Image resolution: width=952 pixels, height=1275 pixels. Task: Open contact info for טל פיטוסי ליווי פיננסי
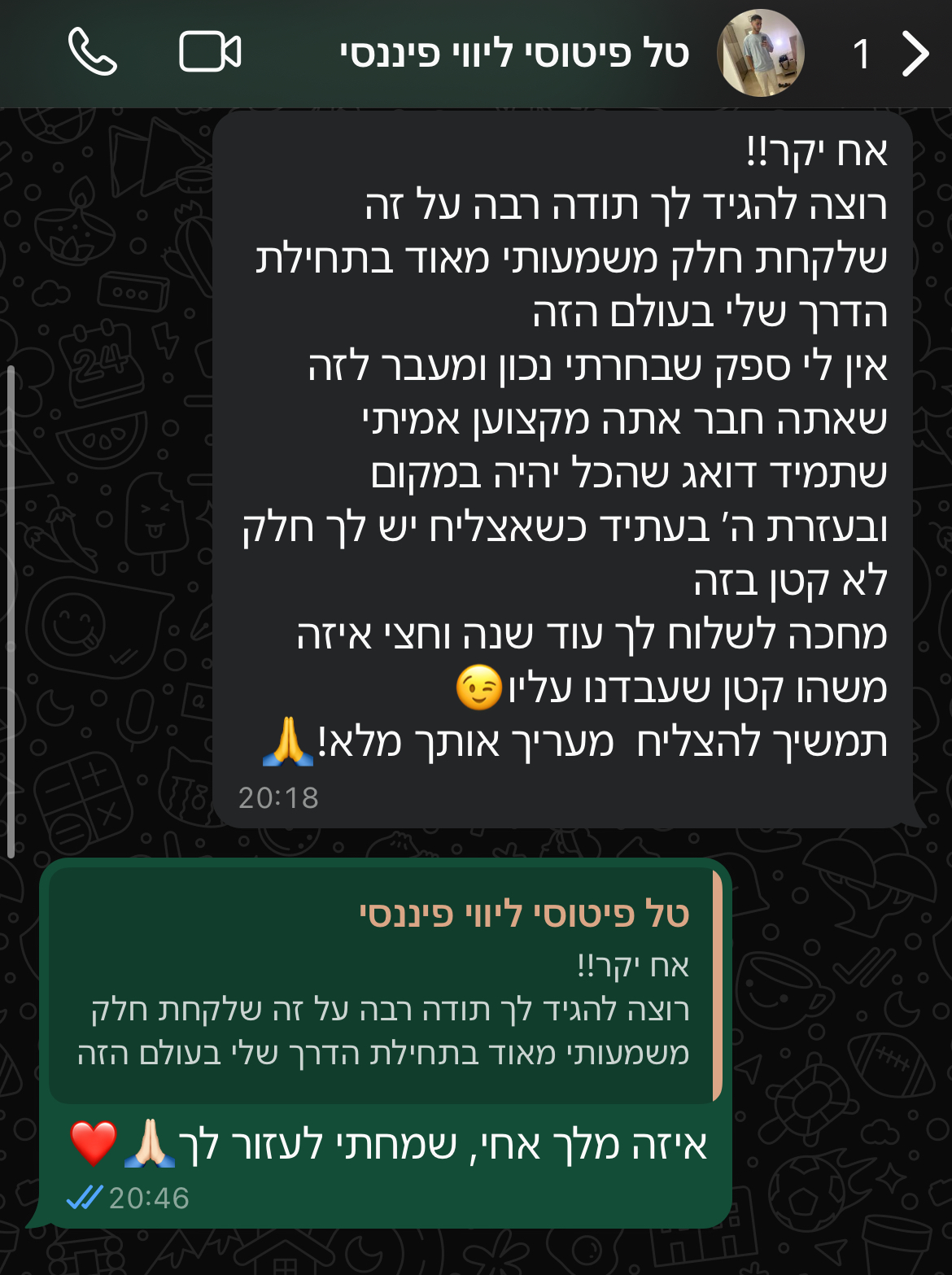pyautogui.click(x=514, y=55)
